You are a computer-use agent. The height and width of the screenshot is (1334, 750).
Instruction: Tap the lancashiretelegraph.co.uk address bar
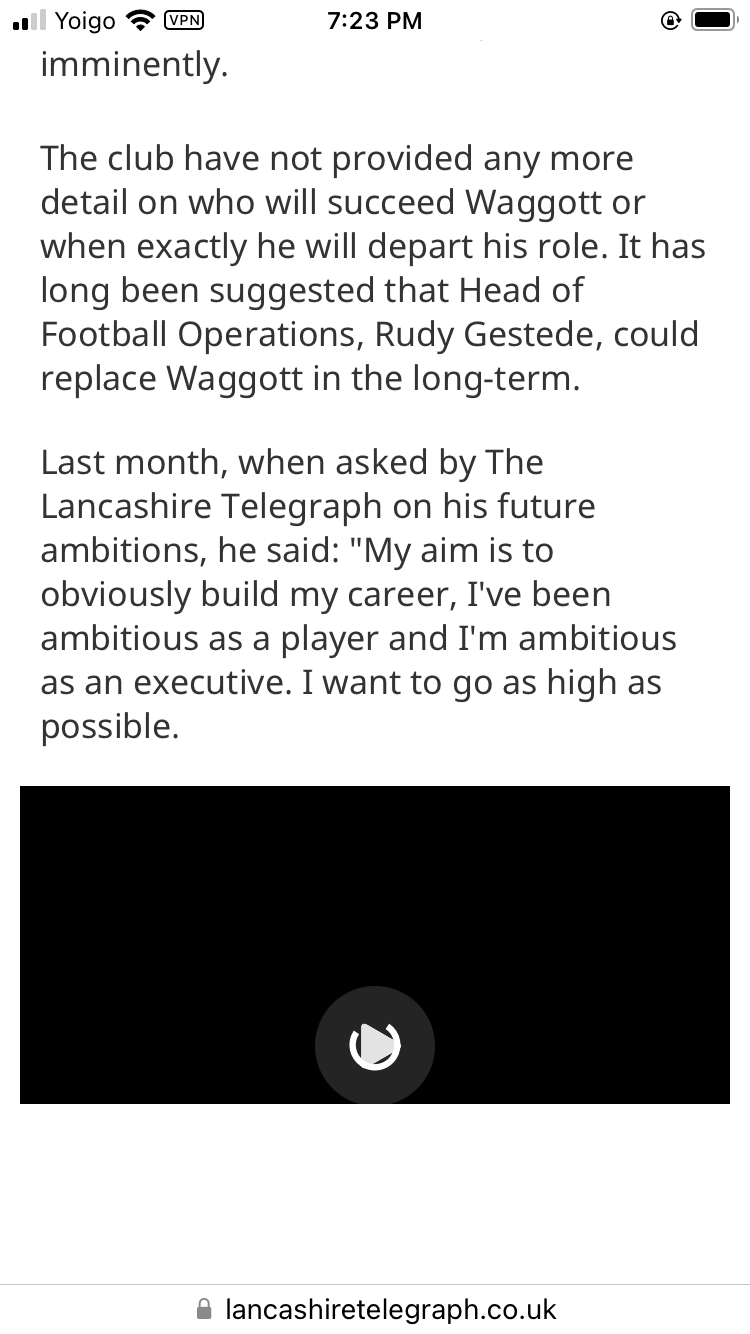click(x=375, y=1309)
